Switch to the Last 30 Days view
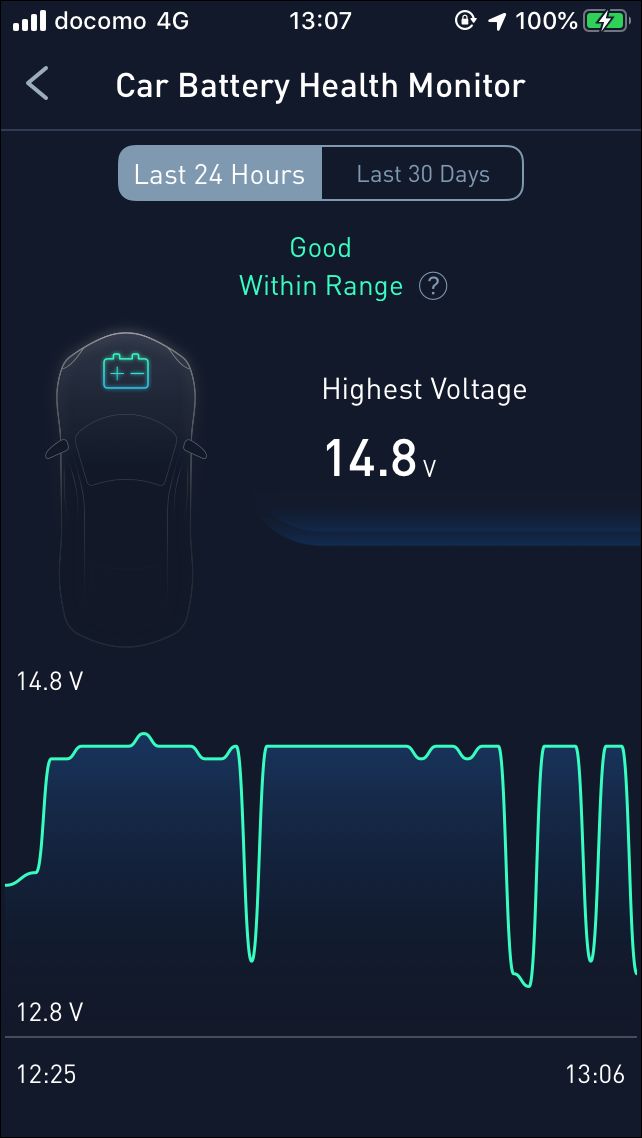The width and height of the screenshot is (642, 1138). coord(422,173)
